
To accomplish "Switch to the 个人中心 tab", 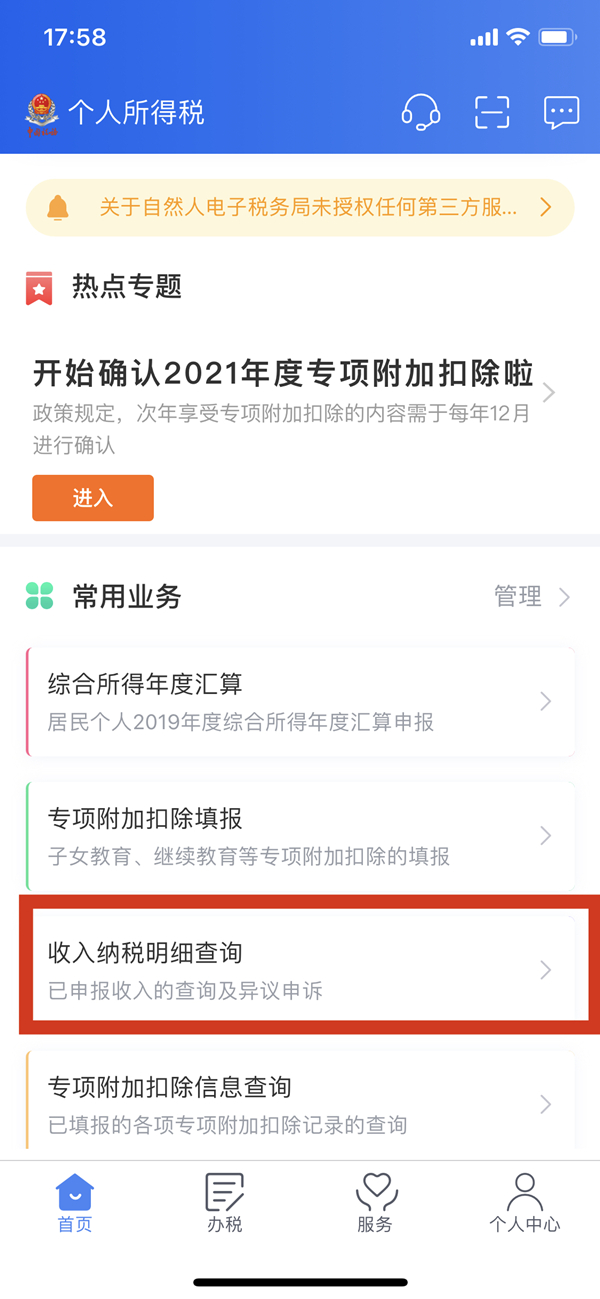I will click(524, 1203).
